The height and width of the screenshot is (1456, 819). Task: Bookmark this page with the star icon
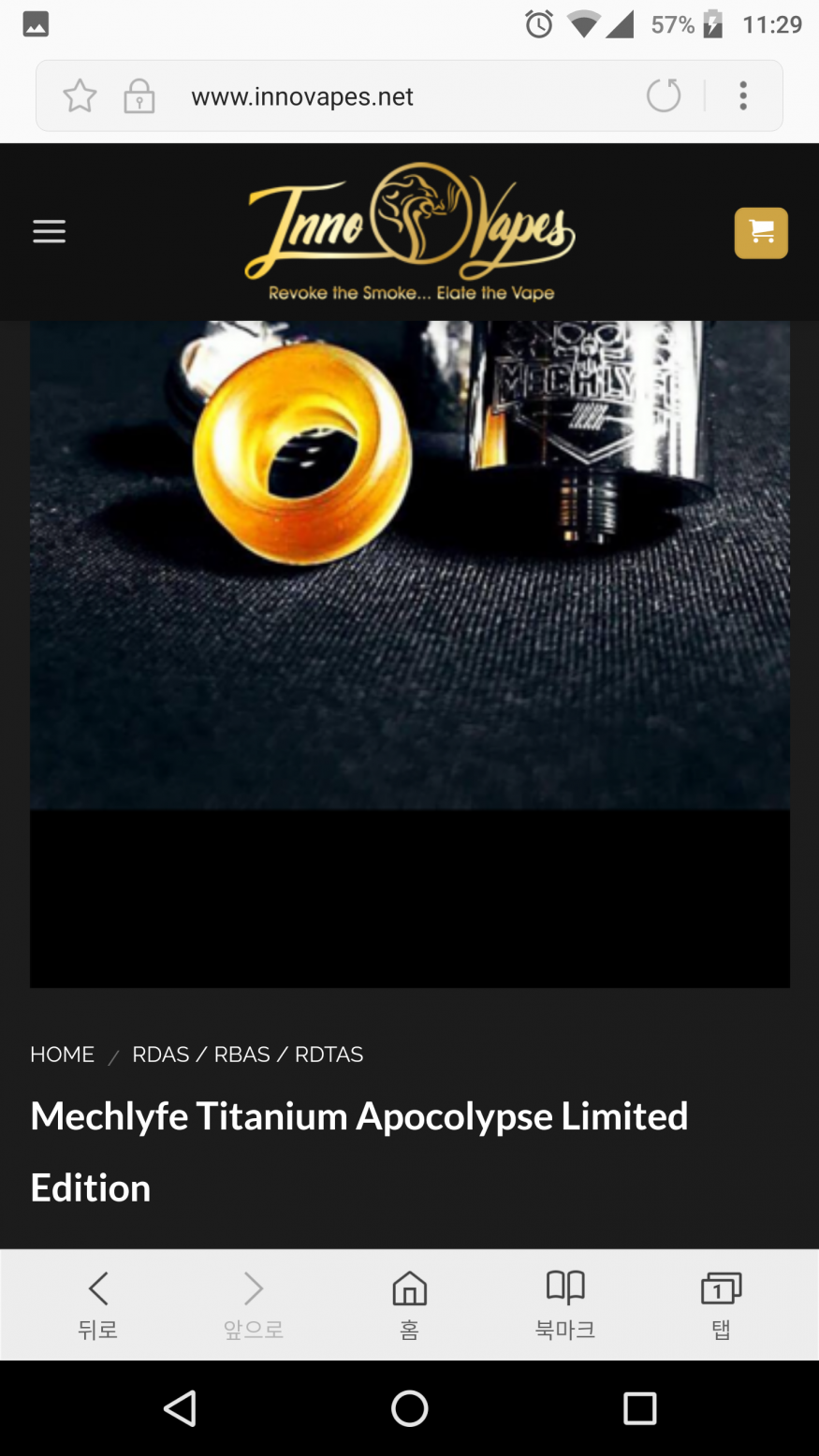pos(80,96)
